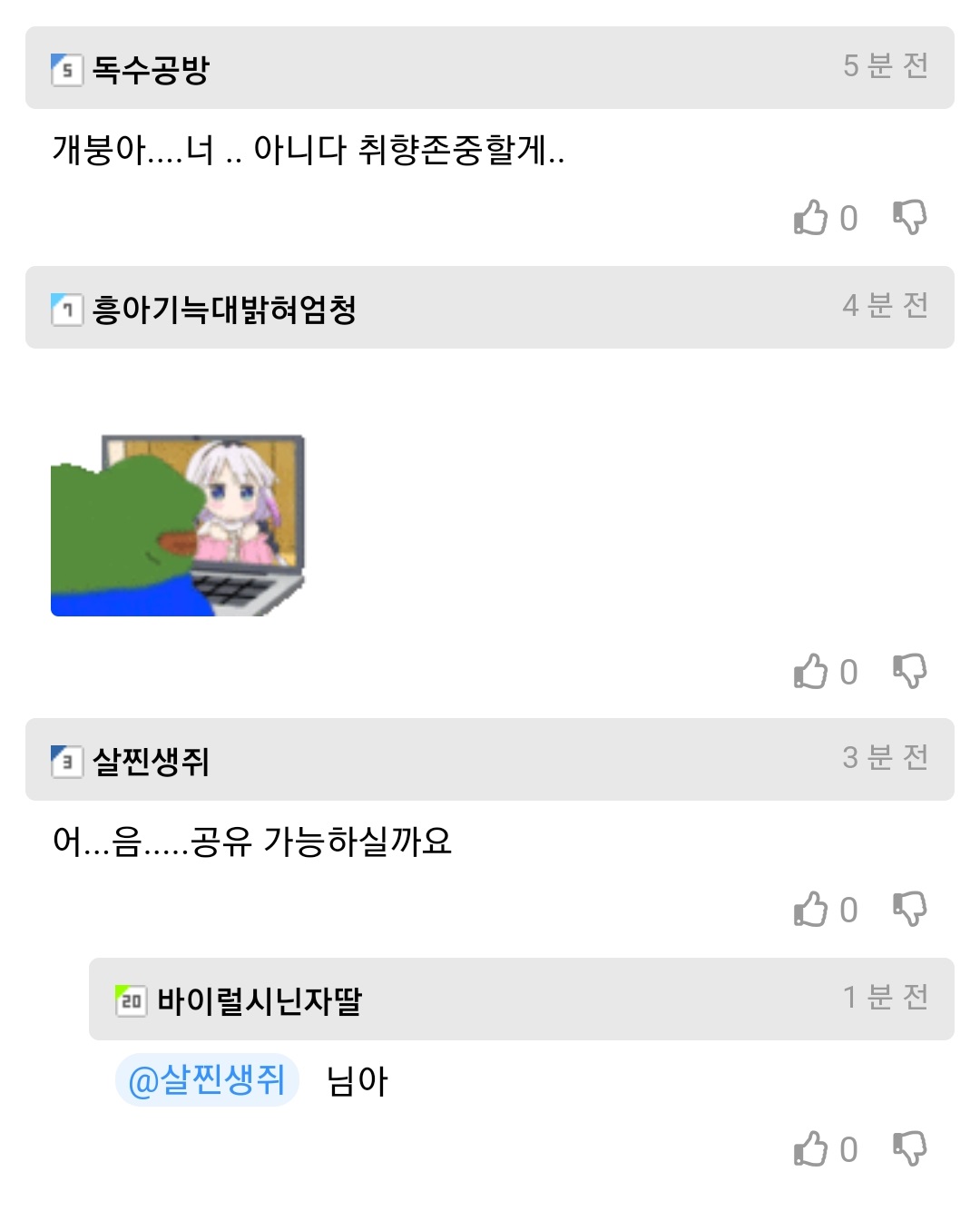View 살찐생쥐's profile via the nickname
Image resolution: width=980 pixels, height=1221 pixels.
pyautogui.click(x=151, y=761)
